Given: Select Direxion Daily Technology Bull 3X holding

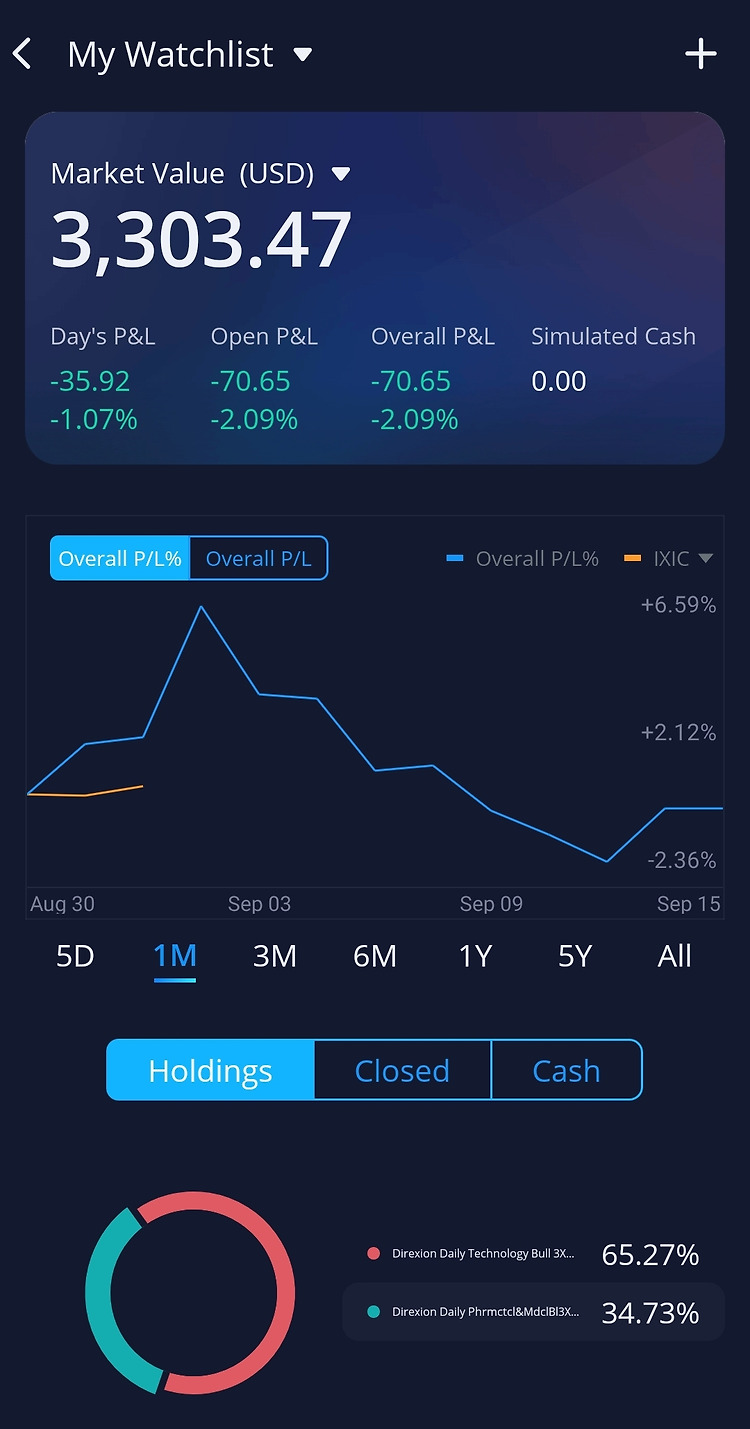Looking at the screenshot, I should coord(533,1254).
